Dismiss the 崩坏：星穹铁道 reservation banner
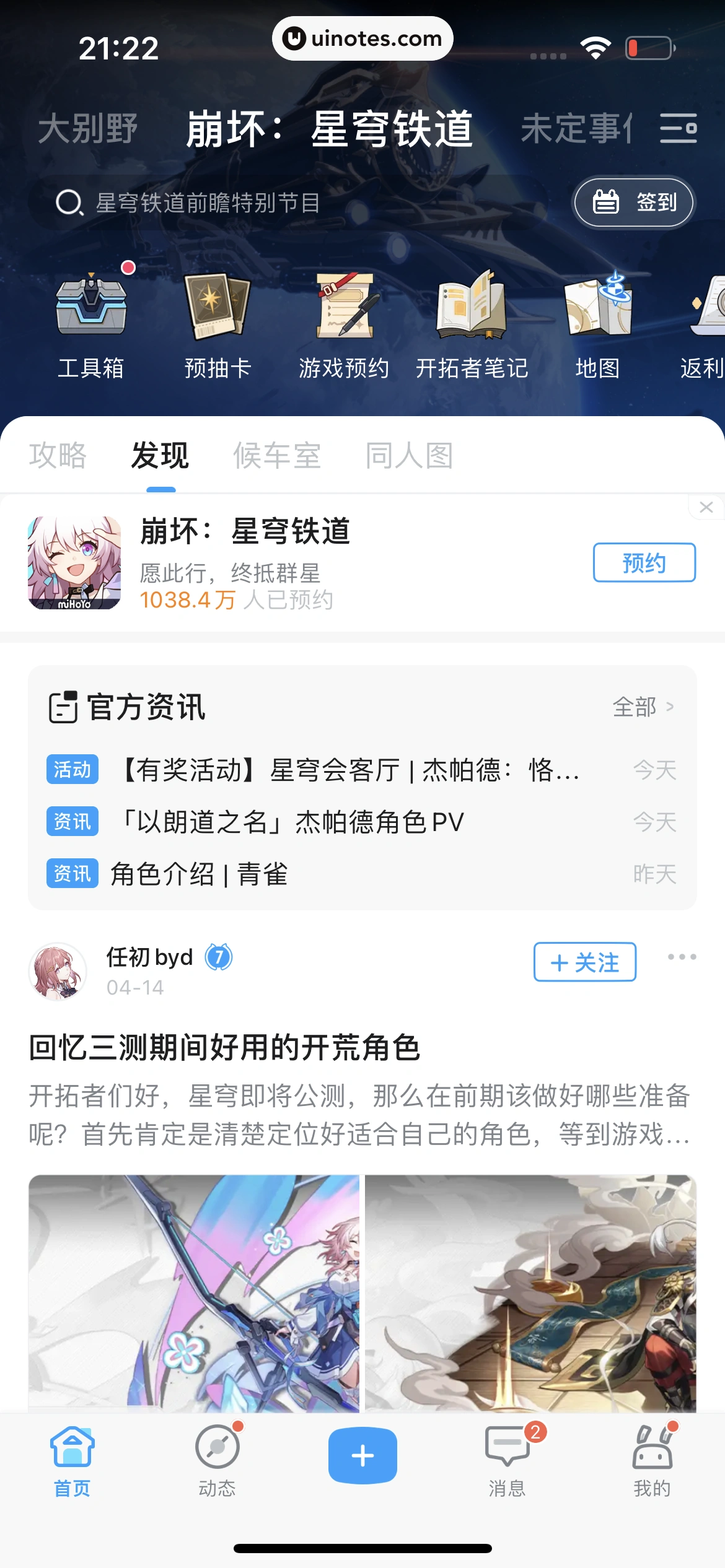725x1568 pixels. tap(706, 507)
